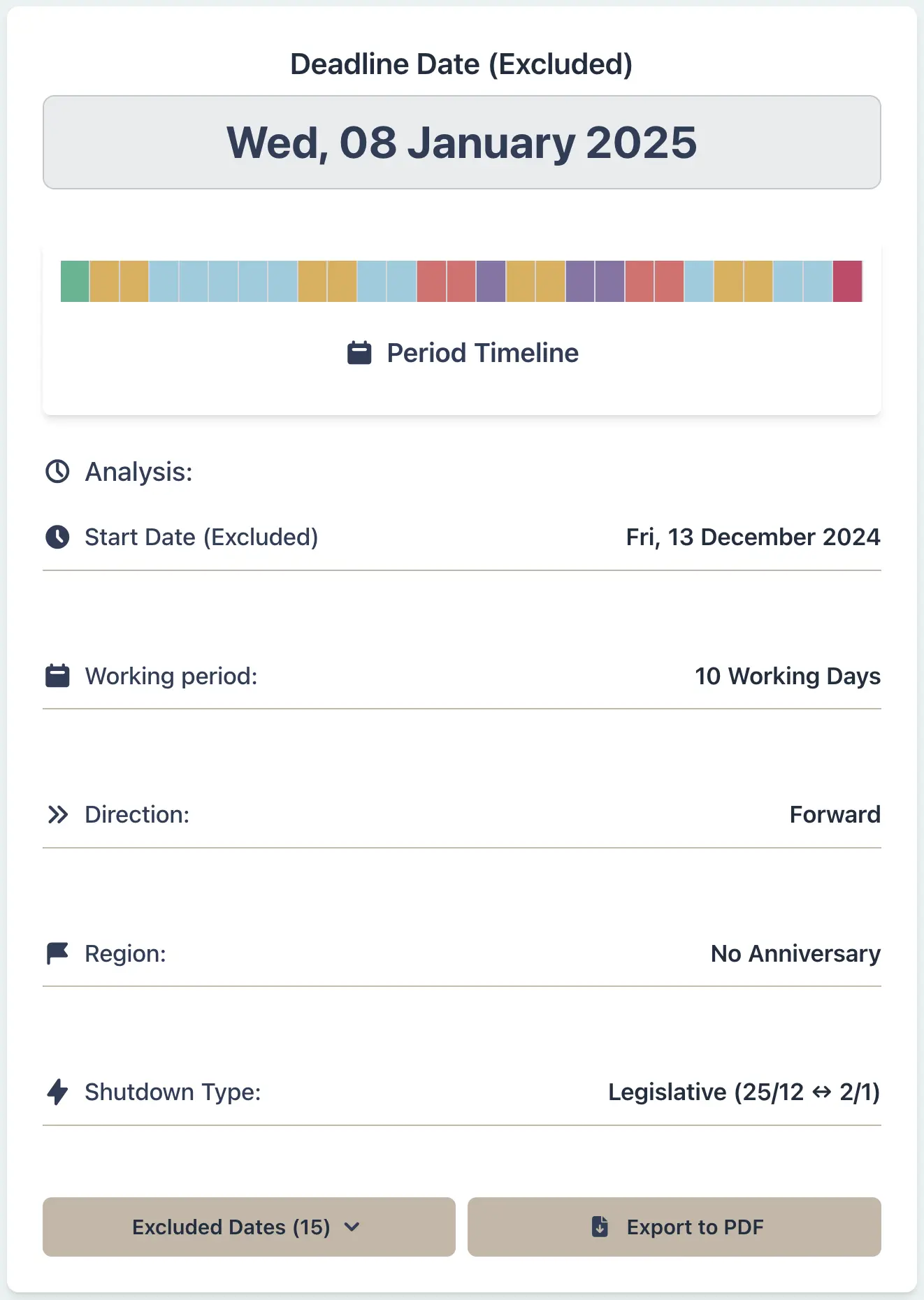Select the 10 Working Days value
This screenshot has height=1300, width=924.
[x=787, y=675]
